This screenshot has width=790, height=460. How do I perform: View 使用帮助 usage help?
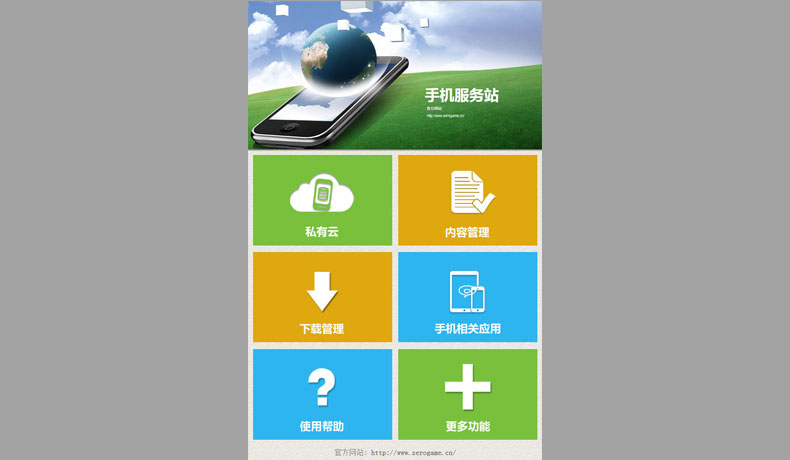pyautogui.click(x=322, y=394)
